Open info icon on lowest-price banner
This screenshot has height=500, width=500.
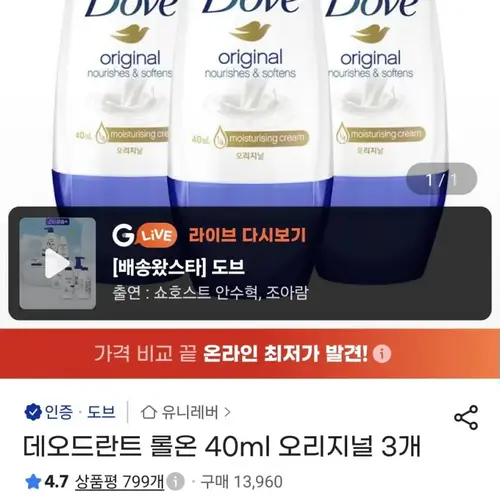point(381,354)
